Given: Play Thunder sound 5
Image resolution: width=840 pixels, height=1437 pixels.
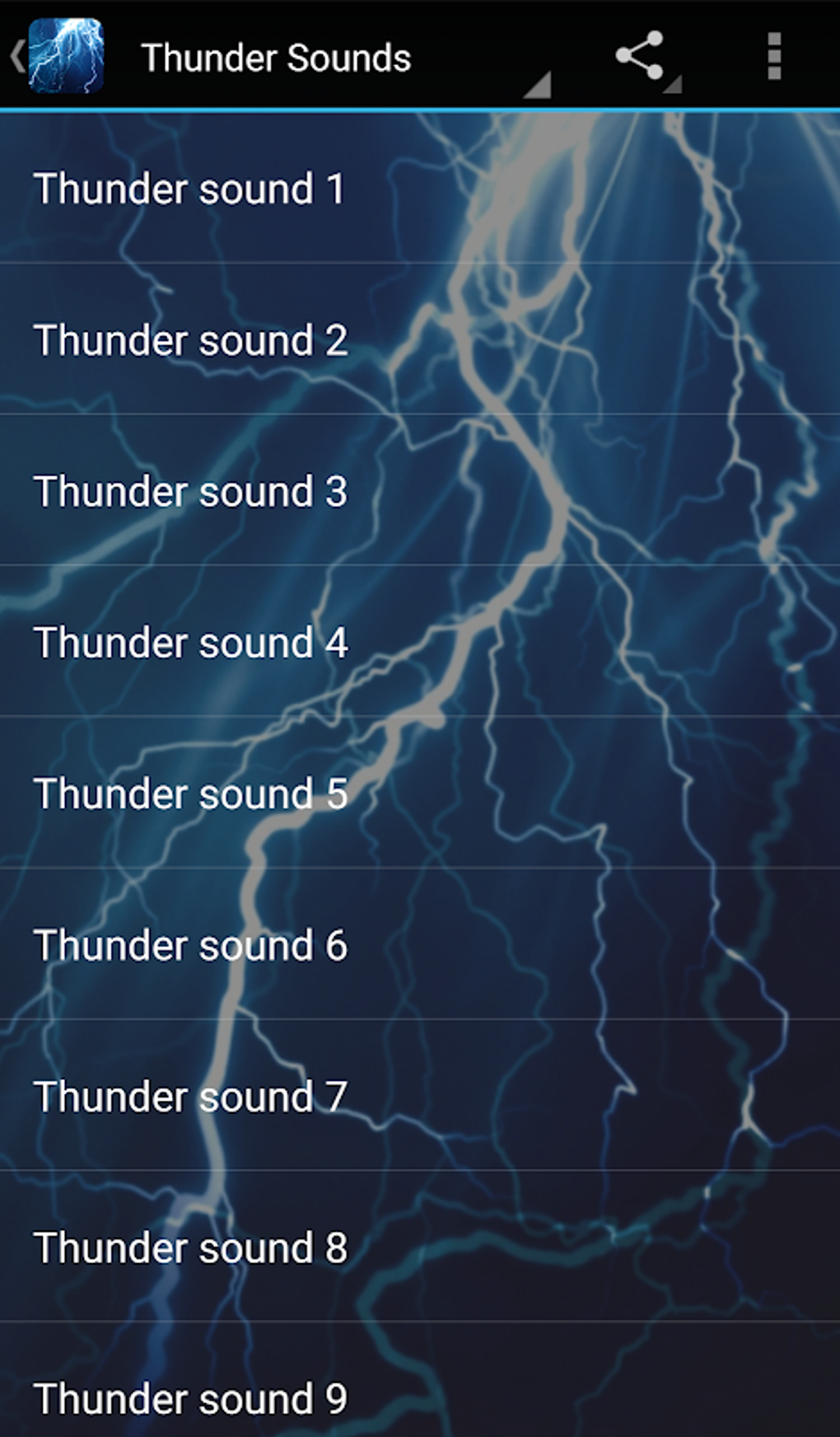Looking at the screenshot, I should [x=191, y=793].
